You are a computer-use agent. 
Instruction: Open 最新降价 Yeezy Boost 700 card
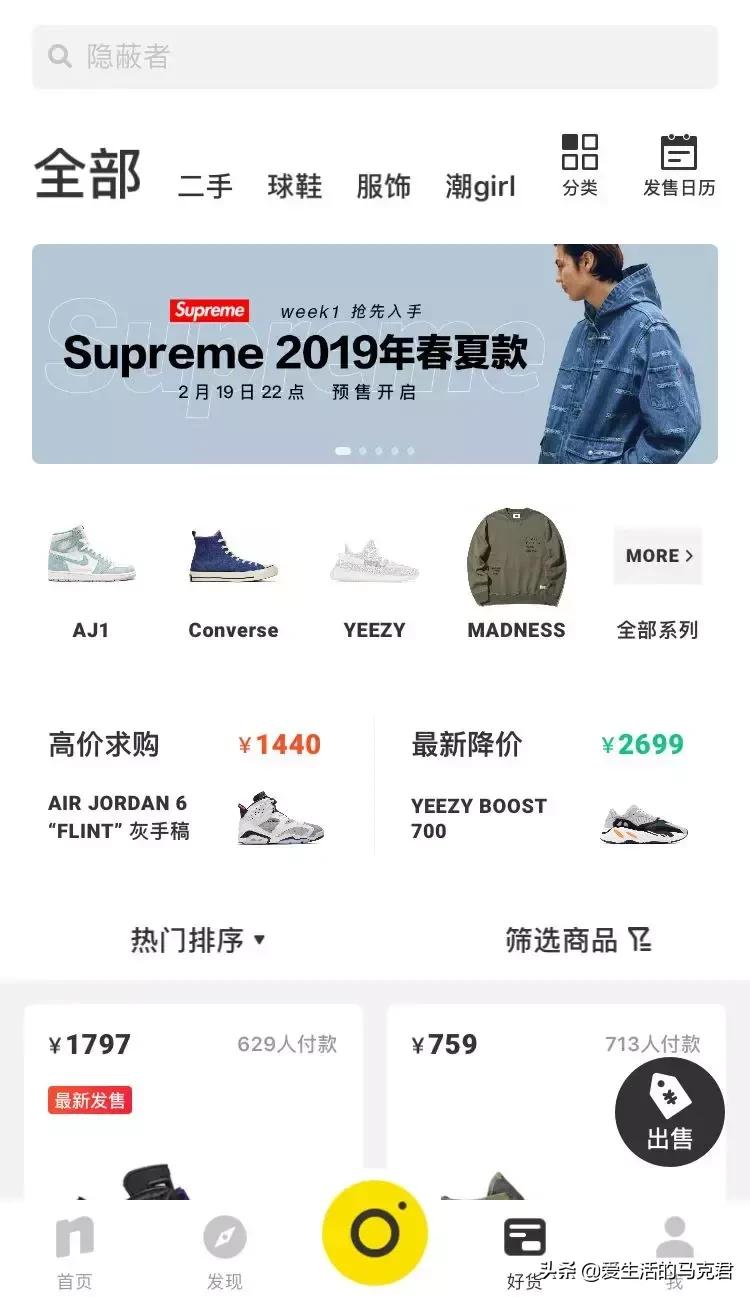(x=548, y=787)
